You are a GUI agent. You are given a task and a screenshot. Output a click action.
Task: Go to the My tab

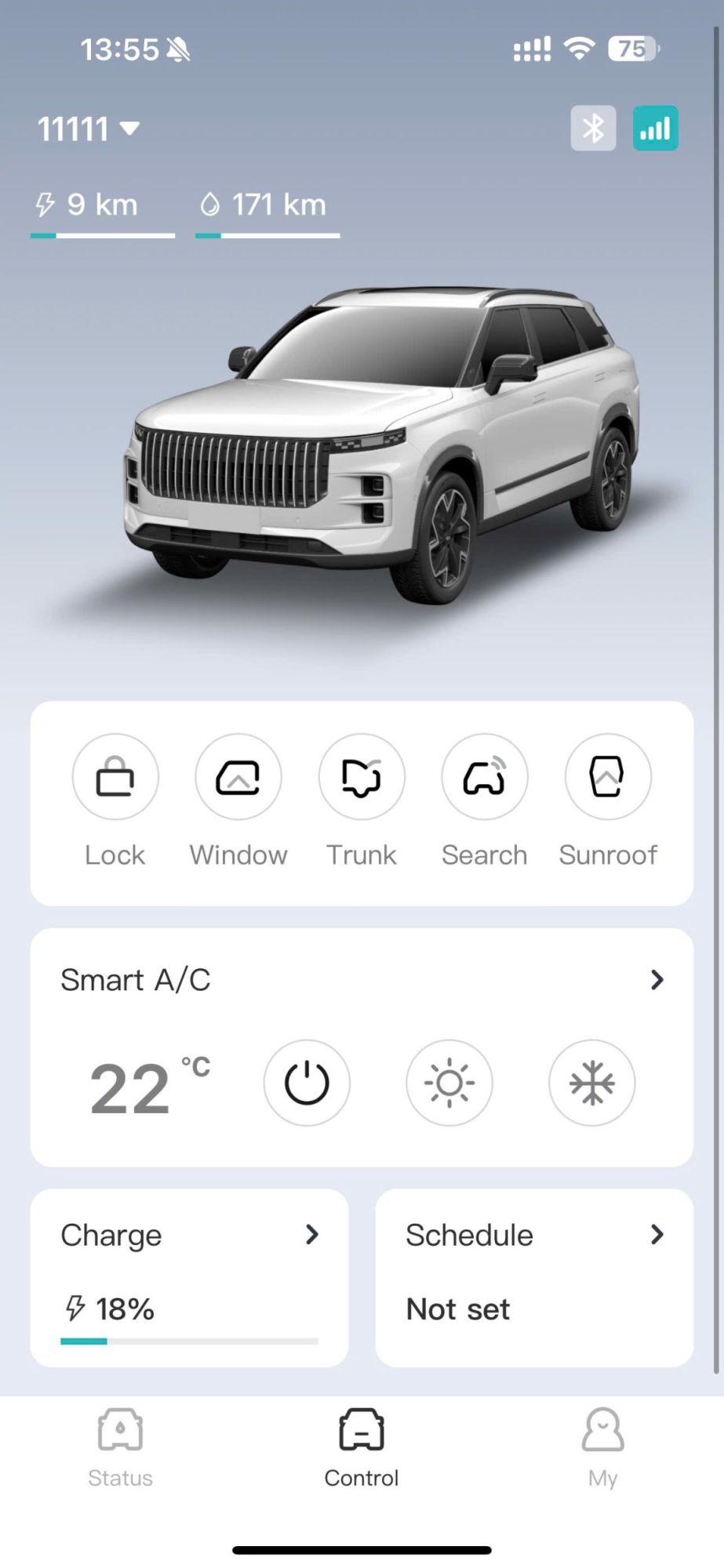tap(602, 1447)
